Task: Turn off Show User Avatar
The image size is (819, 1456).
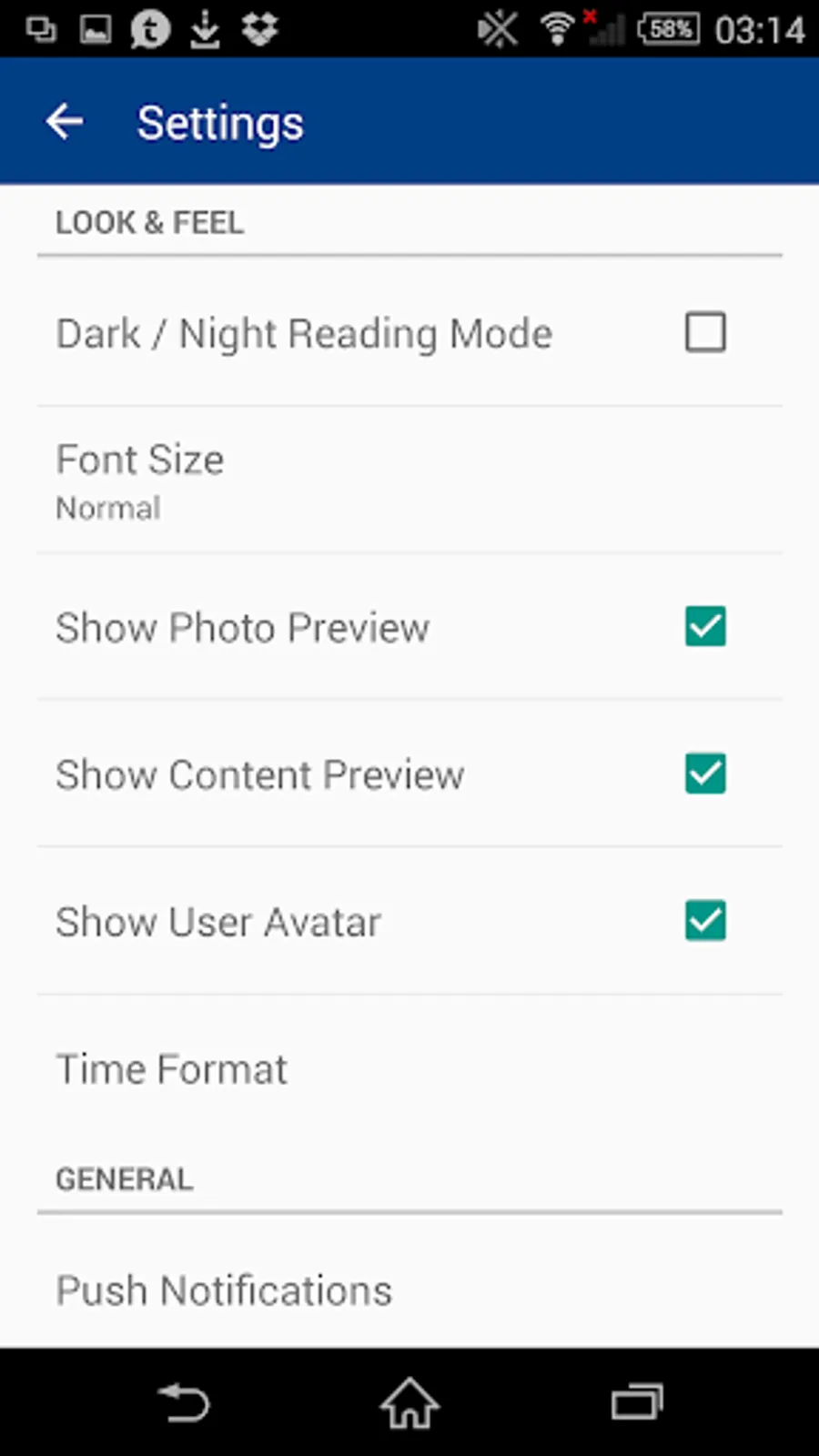Action: coord(705,920)
